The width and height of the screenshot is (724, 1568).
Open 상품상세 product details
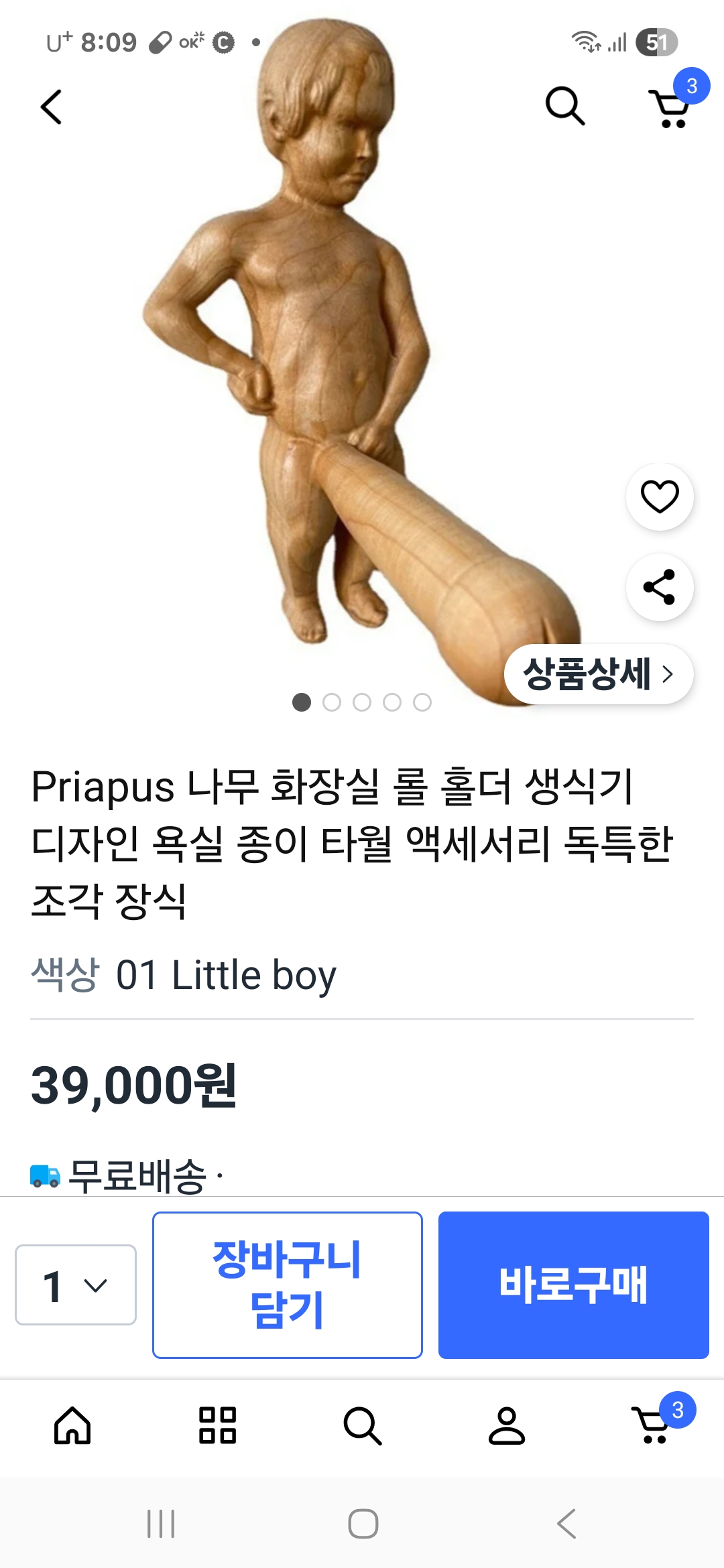click(x=599, y=674)
